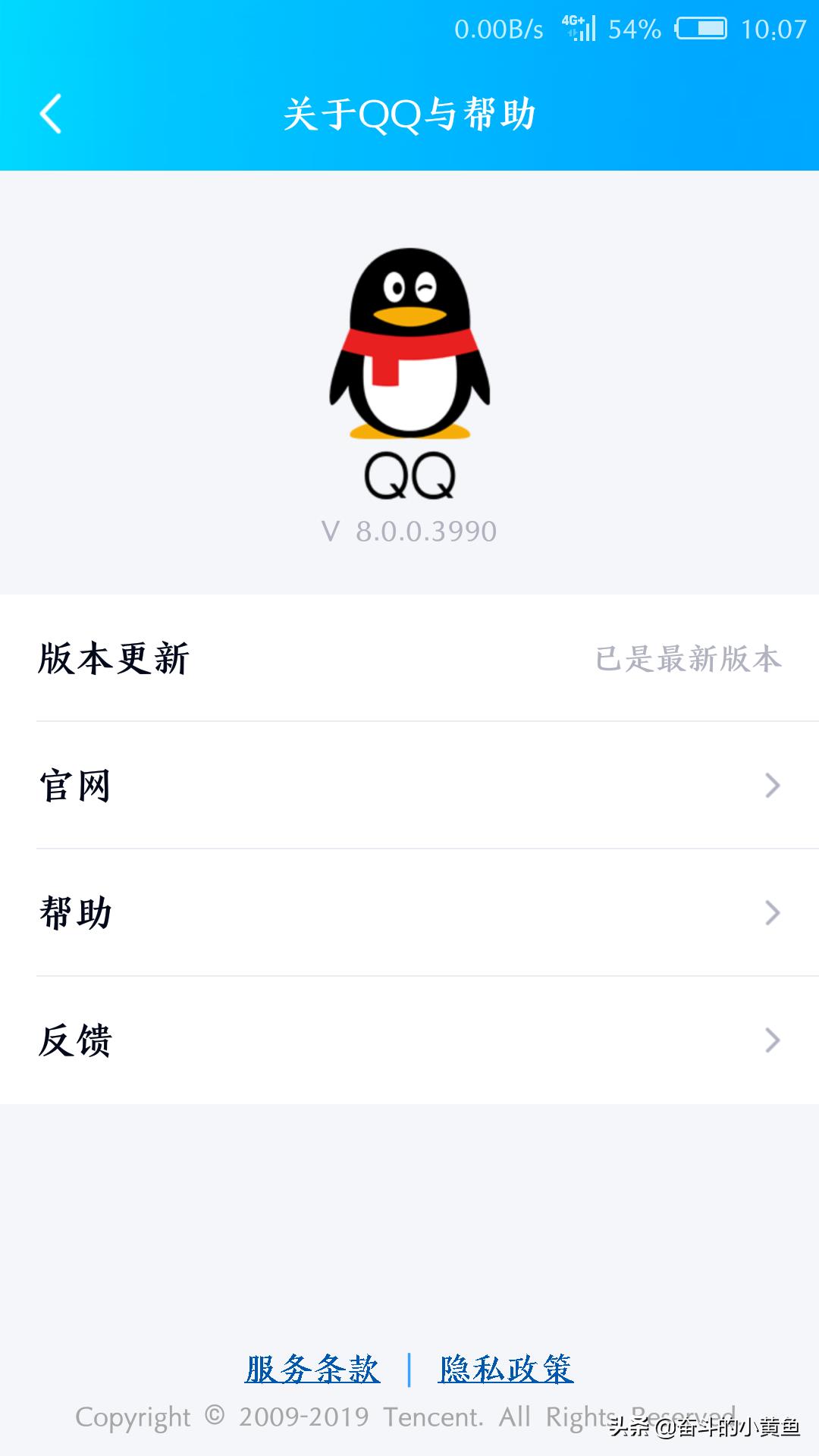Open the 服务条款 link
Screen dimensions: 819x1456
(x=312, y=1370)
